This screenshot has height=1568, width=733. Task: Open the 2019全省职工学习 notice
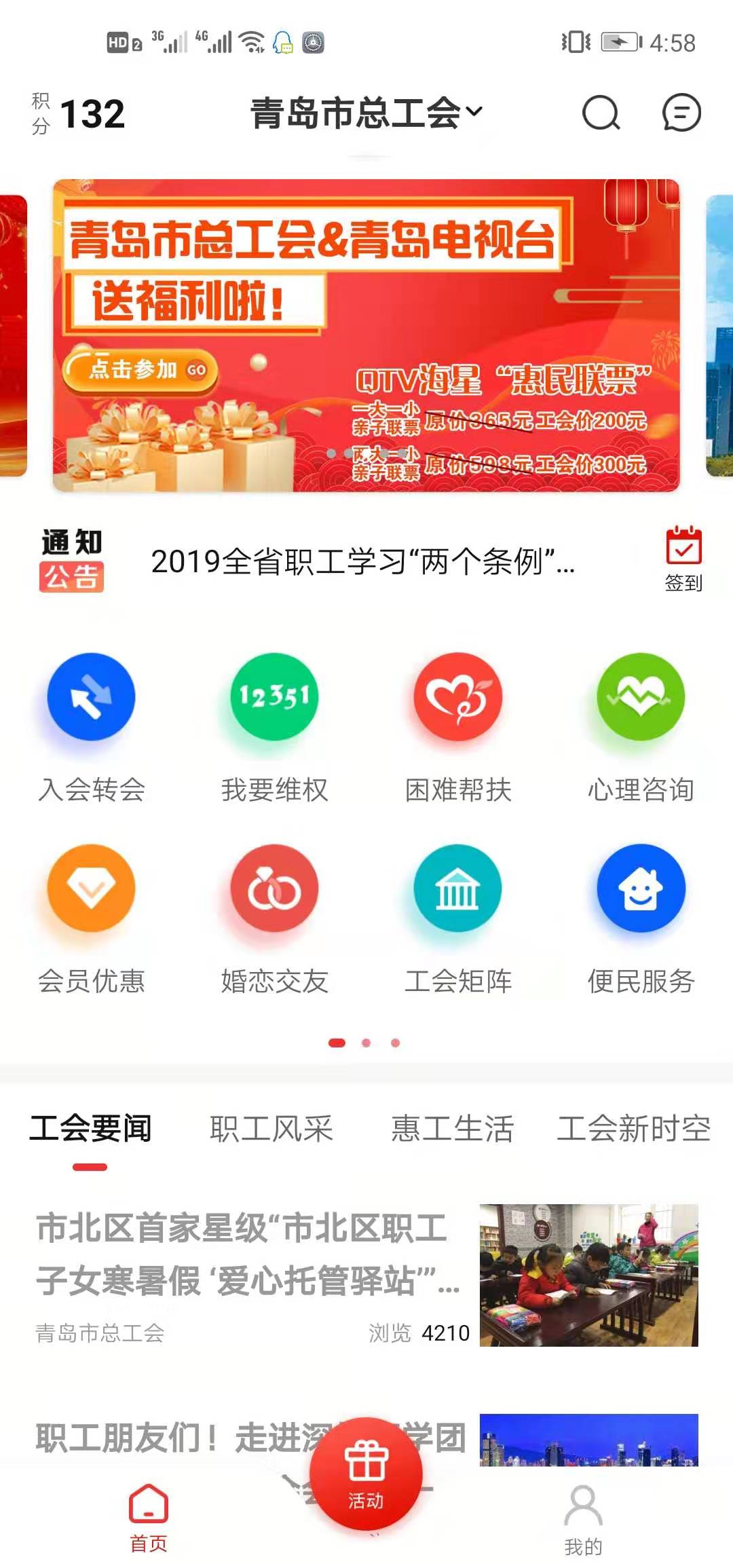tap(362, 561)
